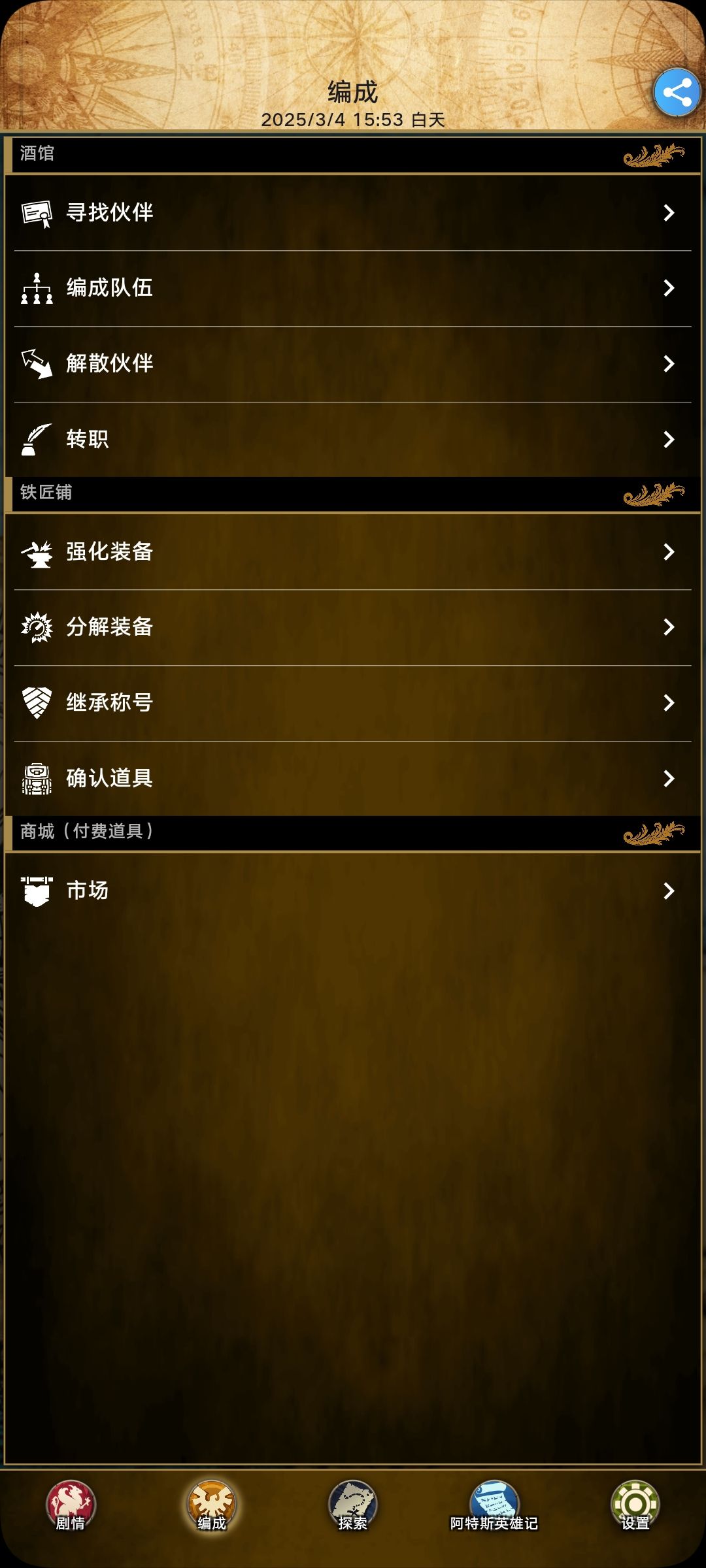The image size is (706, 1568).
Task: Click the 强化装备 anvil icon
Action: (x=38, y=551)
